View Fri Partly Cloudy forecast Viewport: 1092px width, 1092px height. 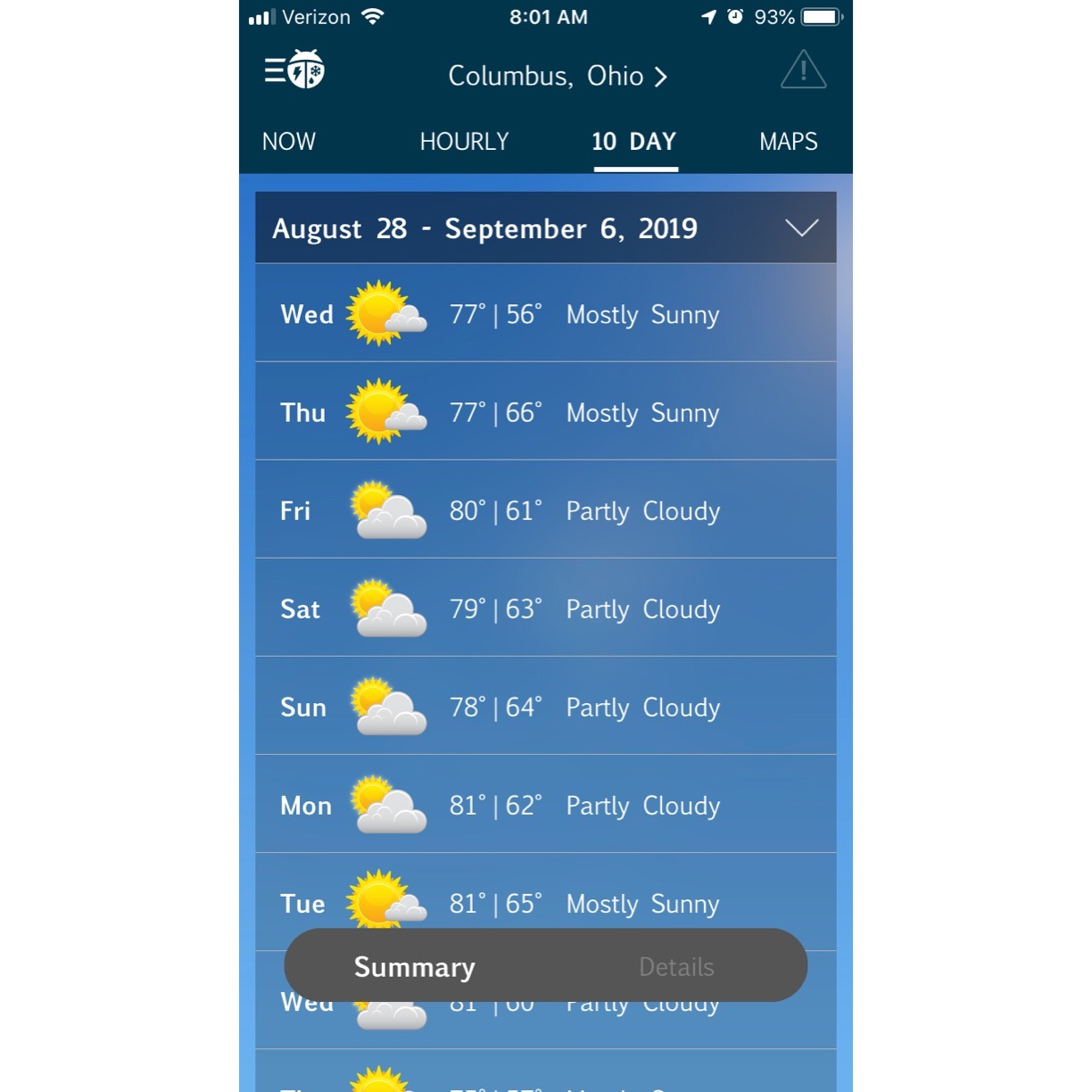[x=545, y=510]
